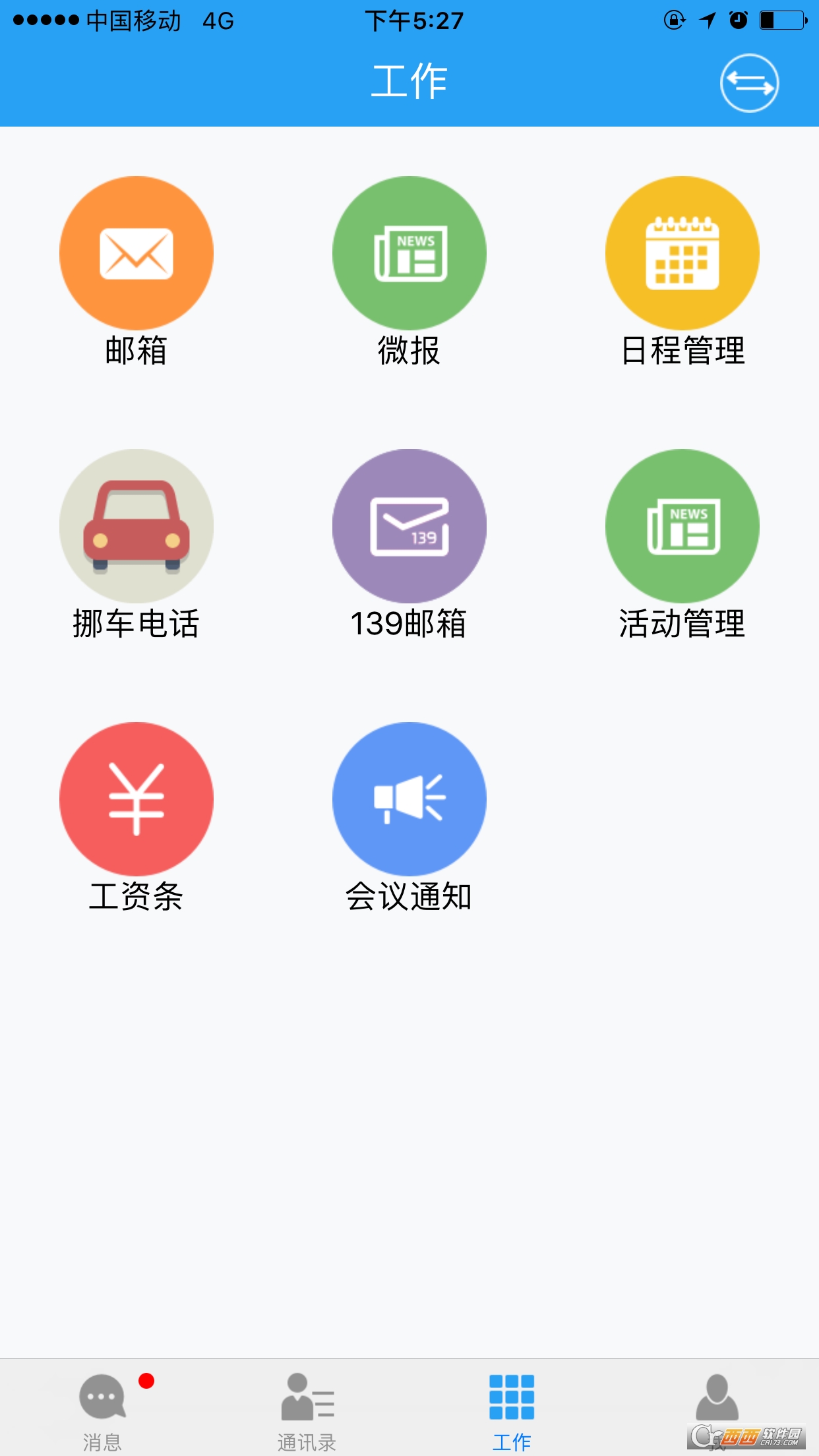Tap the switch-account arrows icon top right
Screen dimensions: 819x1456
pyautogui.click(x=750, y=83)
